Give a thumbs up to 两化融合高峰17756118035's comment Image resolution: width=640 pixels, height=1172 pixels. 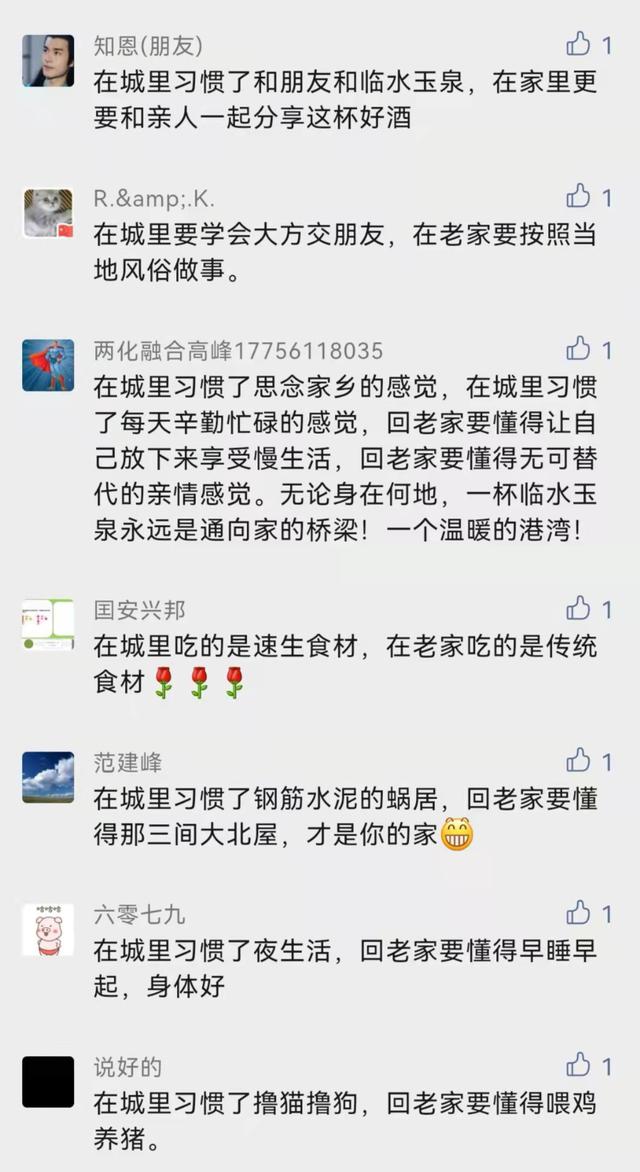click(579, 348)
